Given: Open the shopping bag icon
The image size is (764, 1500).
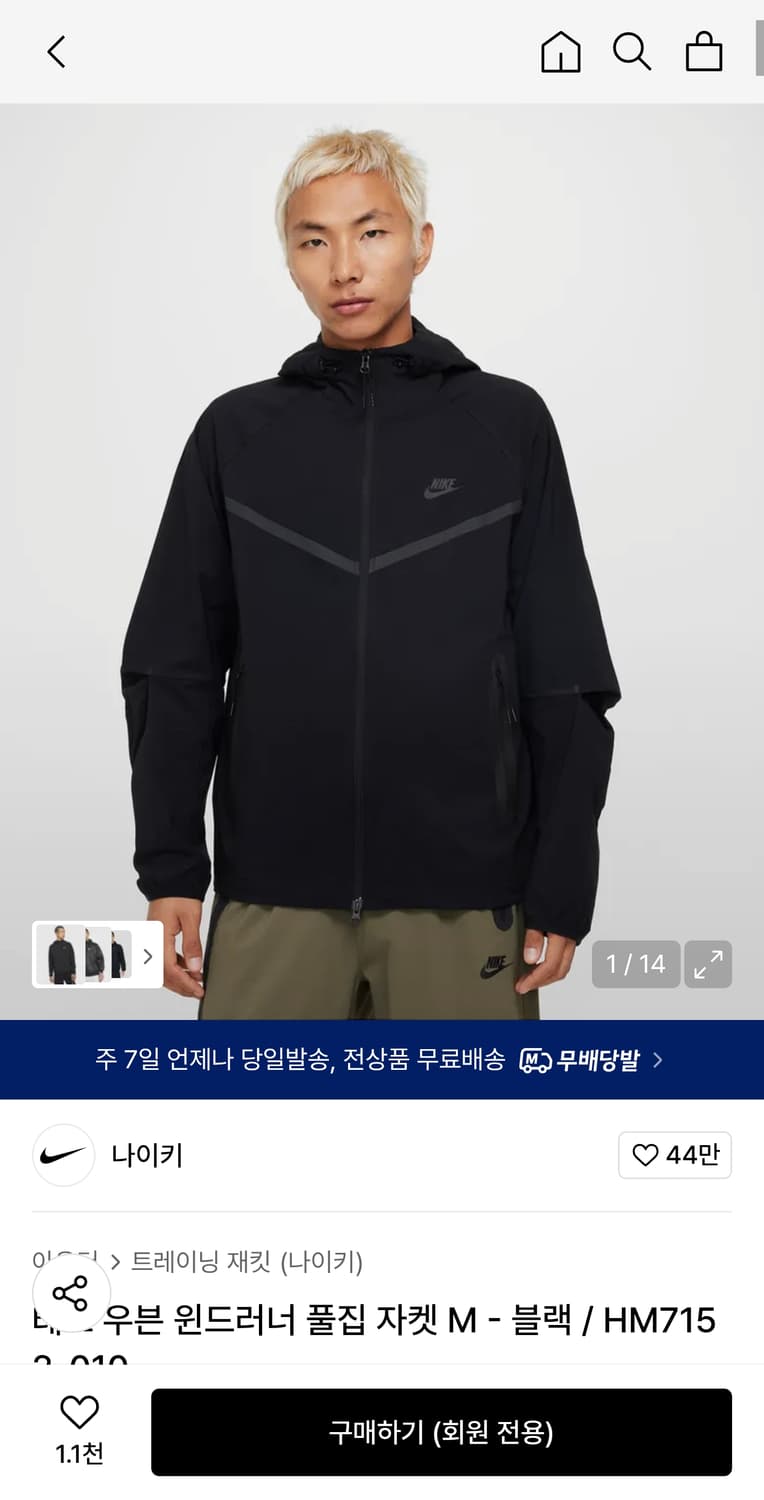Looking at the screenshot, I should tap(704, 52).
